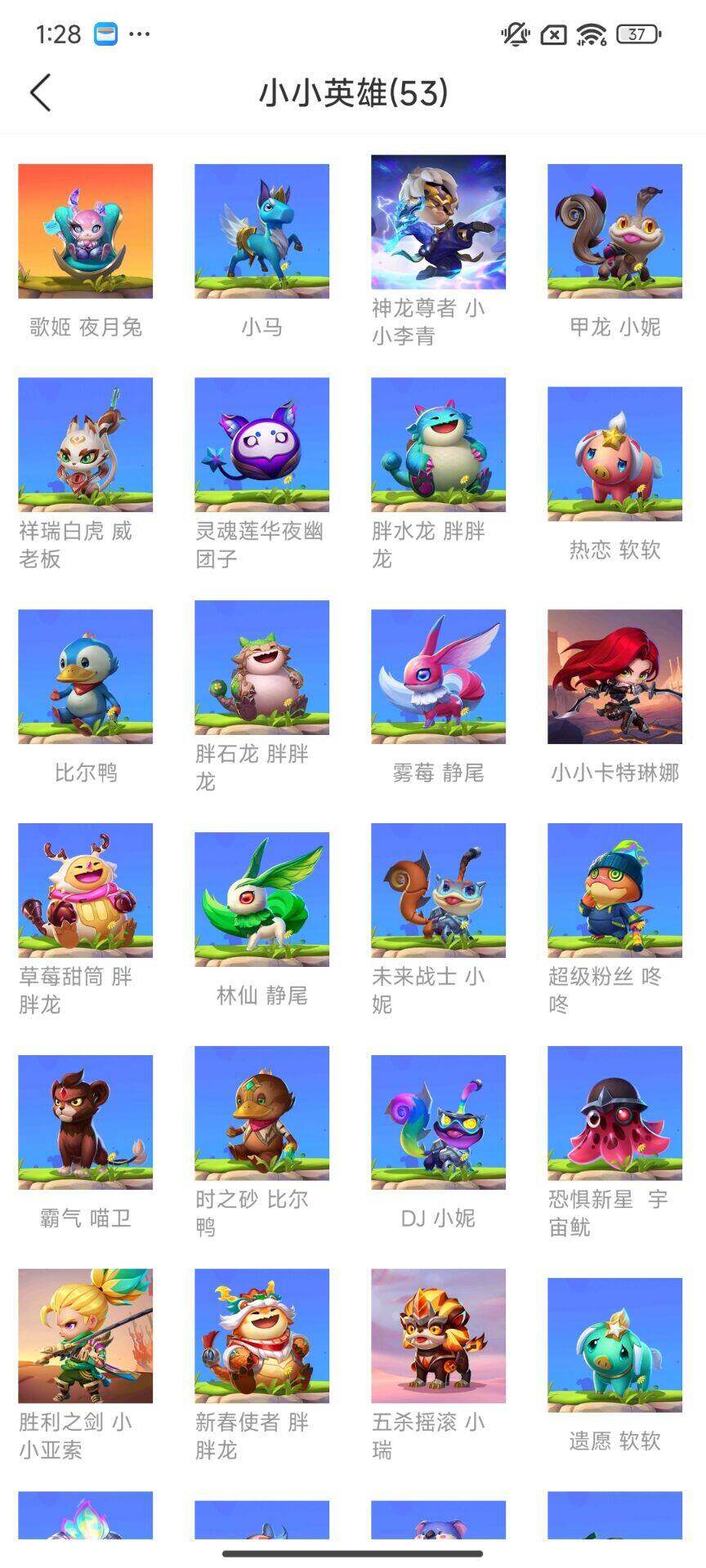Image resolution: width=706 pixels, height=1568 pixels.
Task: Open DJ 小妮 tile
Action: [438, 1122]
